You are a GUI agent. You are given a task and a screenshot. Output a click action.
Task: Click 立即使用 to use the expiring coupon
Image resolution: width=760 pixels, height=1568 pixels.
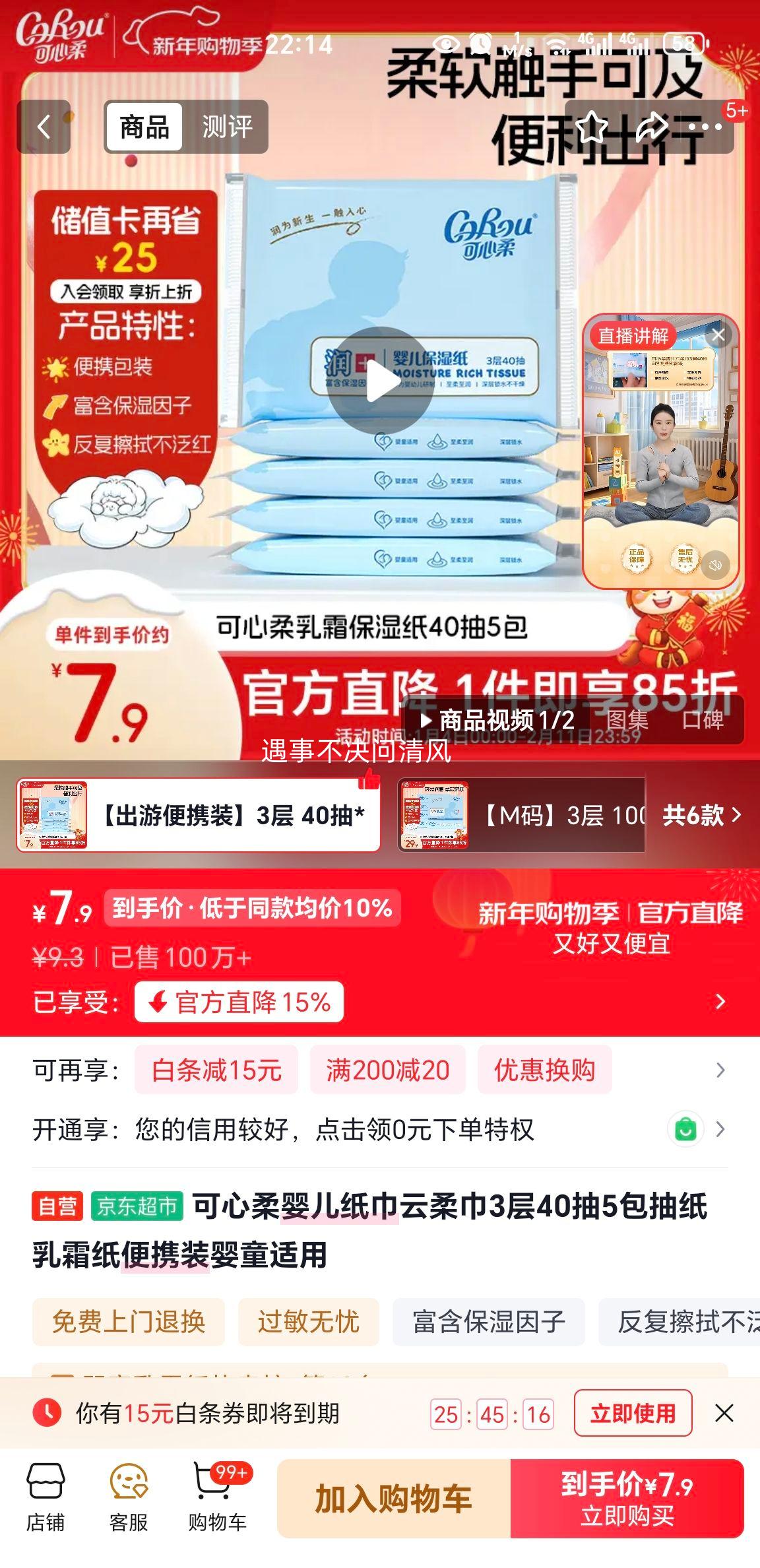tap(633, 1412)
